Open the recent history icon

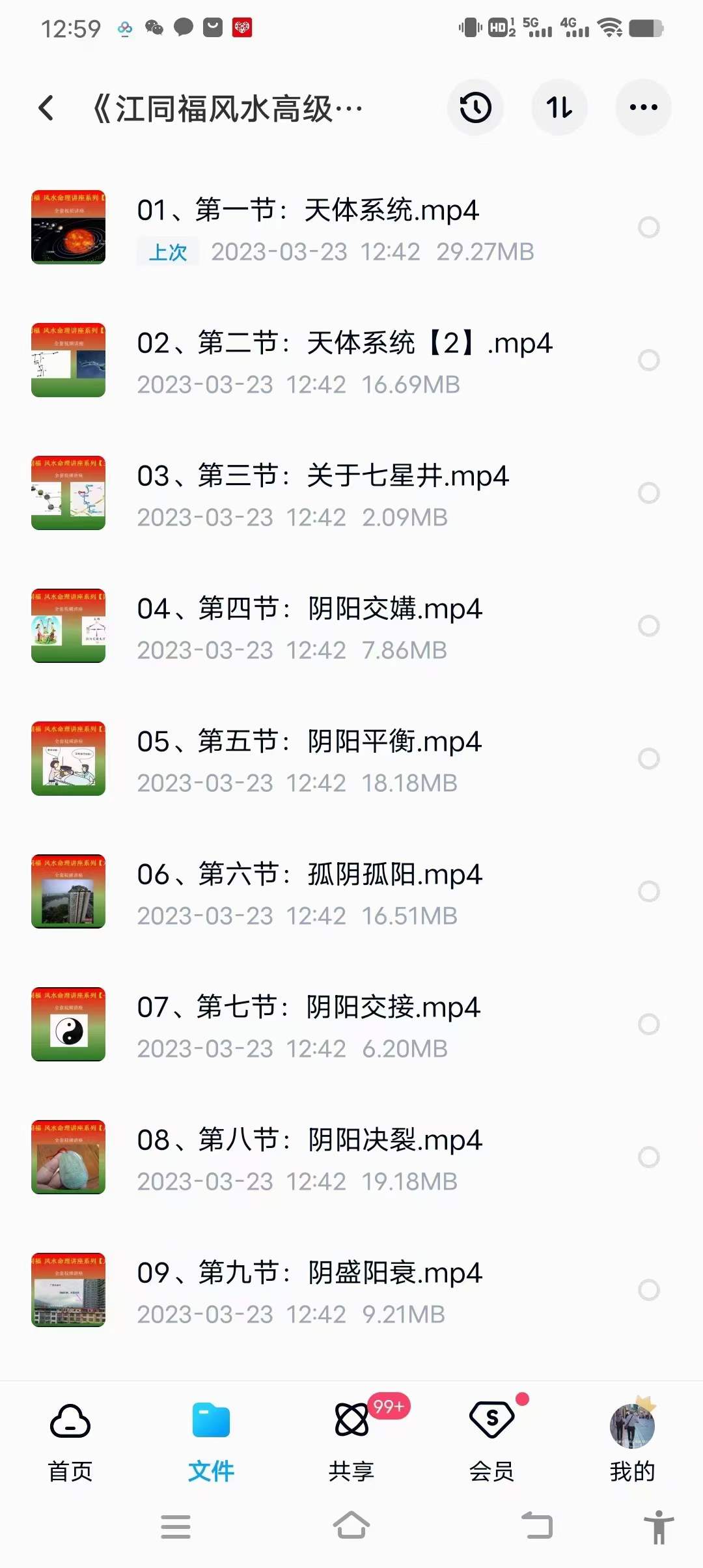coord(475,107)
